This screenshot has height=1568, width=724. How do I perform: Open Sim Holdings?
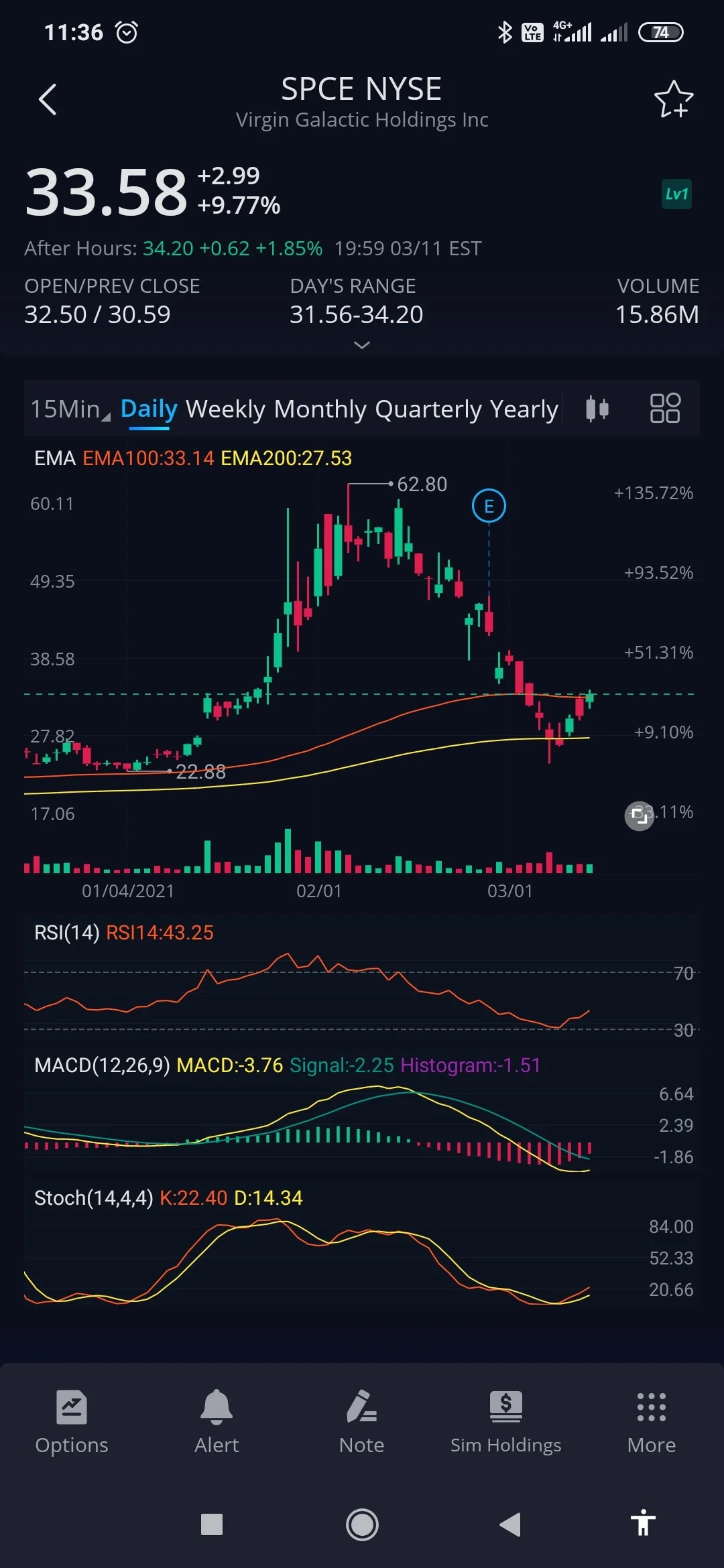505,1421
